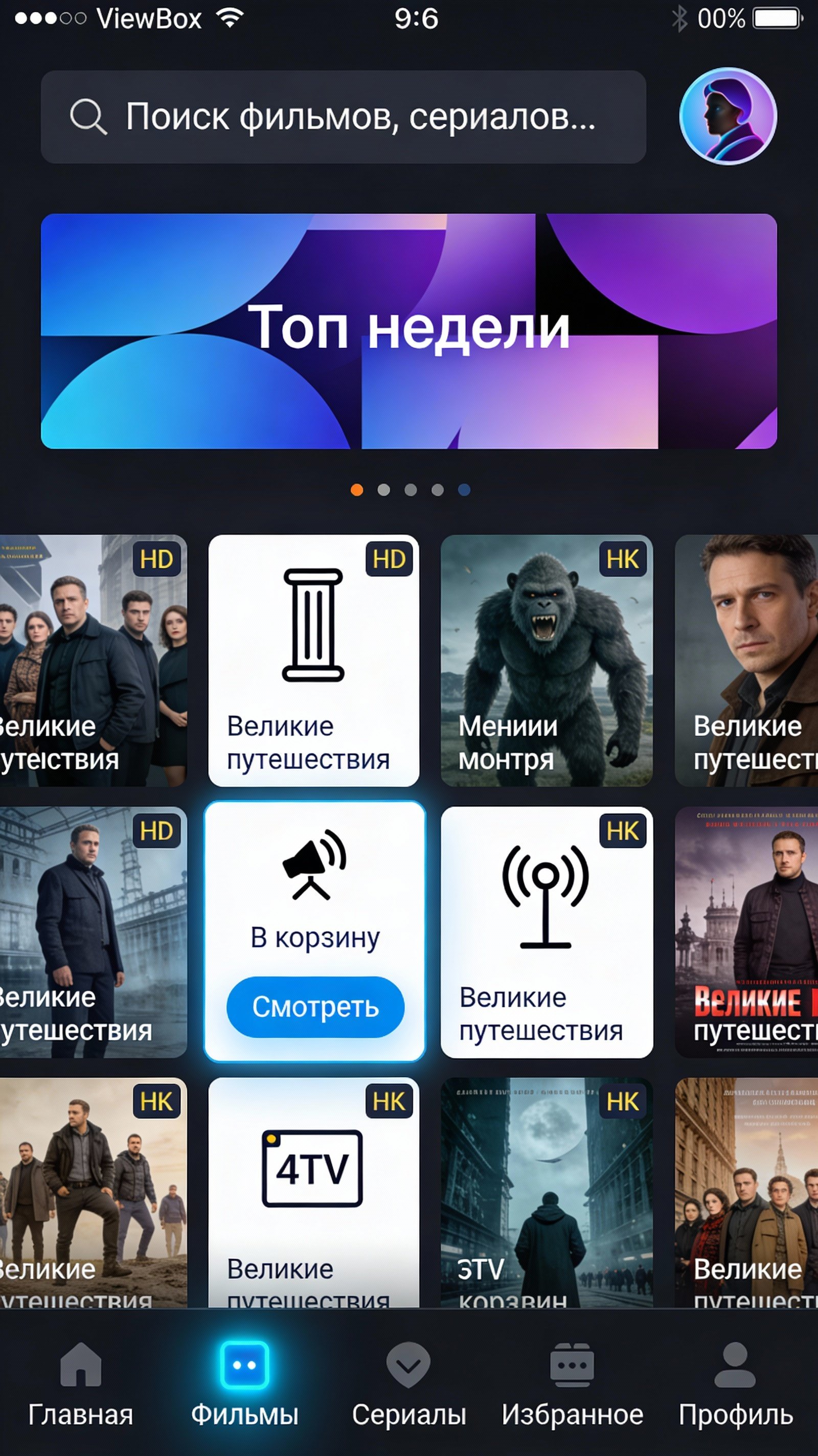The height and width of the screenshot is (1456, 818).
Task: Jump to the last banner page dot
Action: tap(464, 489)
